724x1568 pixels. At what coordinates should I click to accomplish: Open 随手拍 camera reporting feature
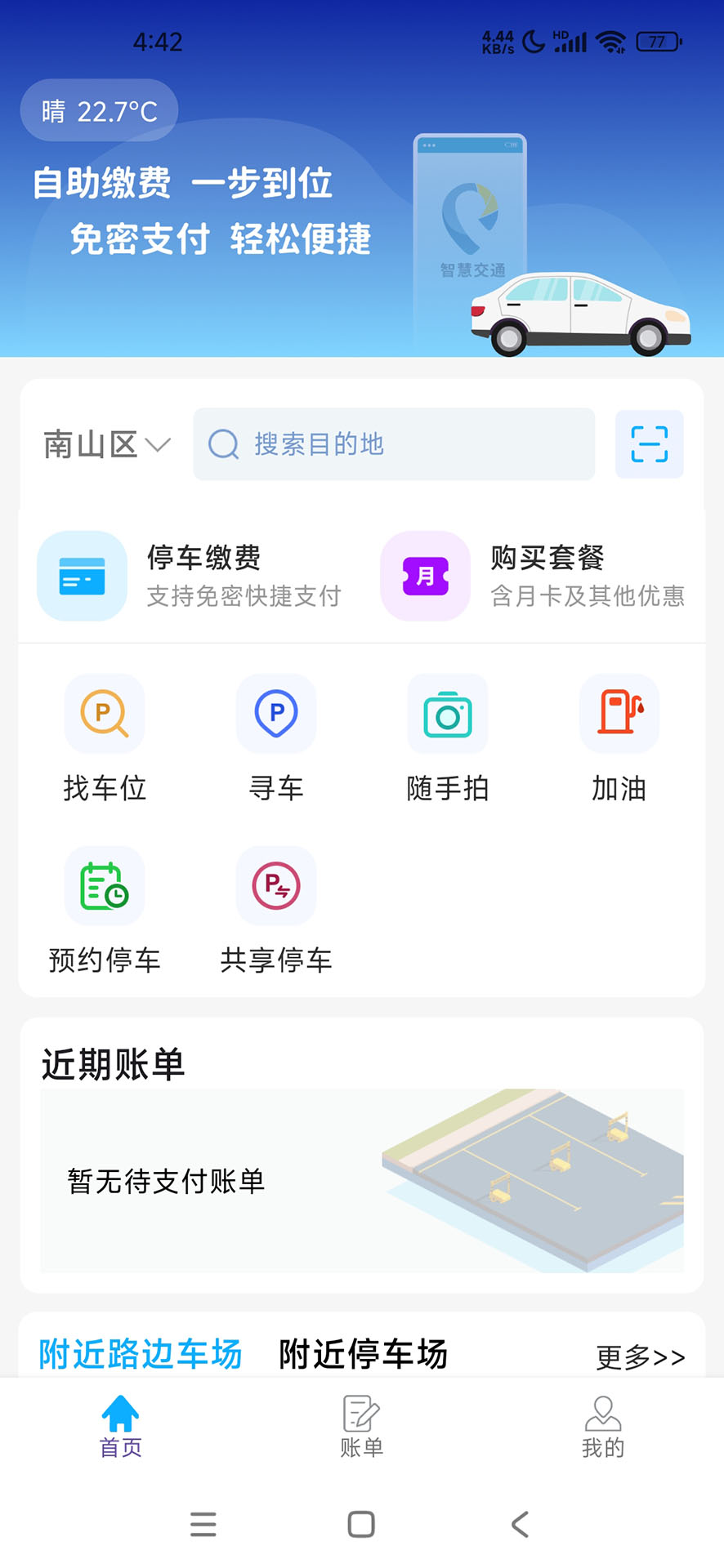(x=447, y=714)
